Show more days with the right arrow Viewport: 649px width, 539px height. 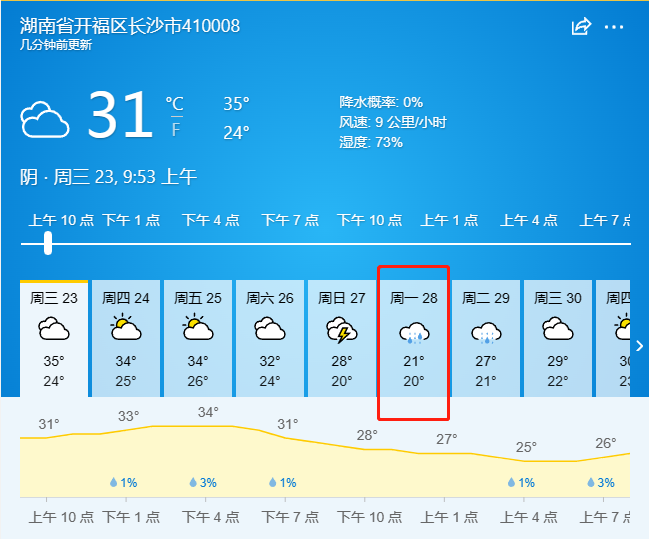tap(640, 346)
